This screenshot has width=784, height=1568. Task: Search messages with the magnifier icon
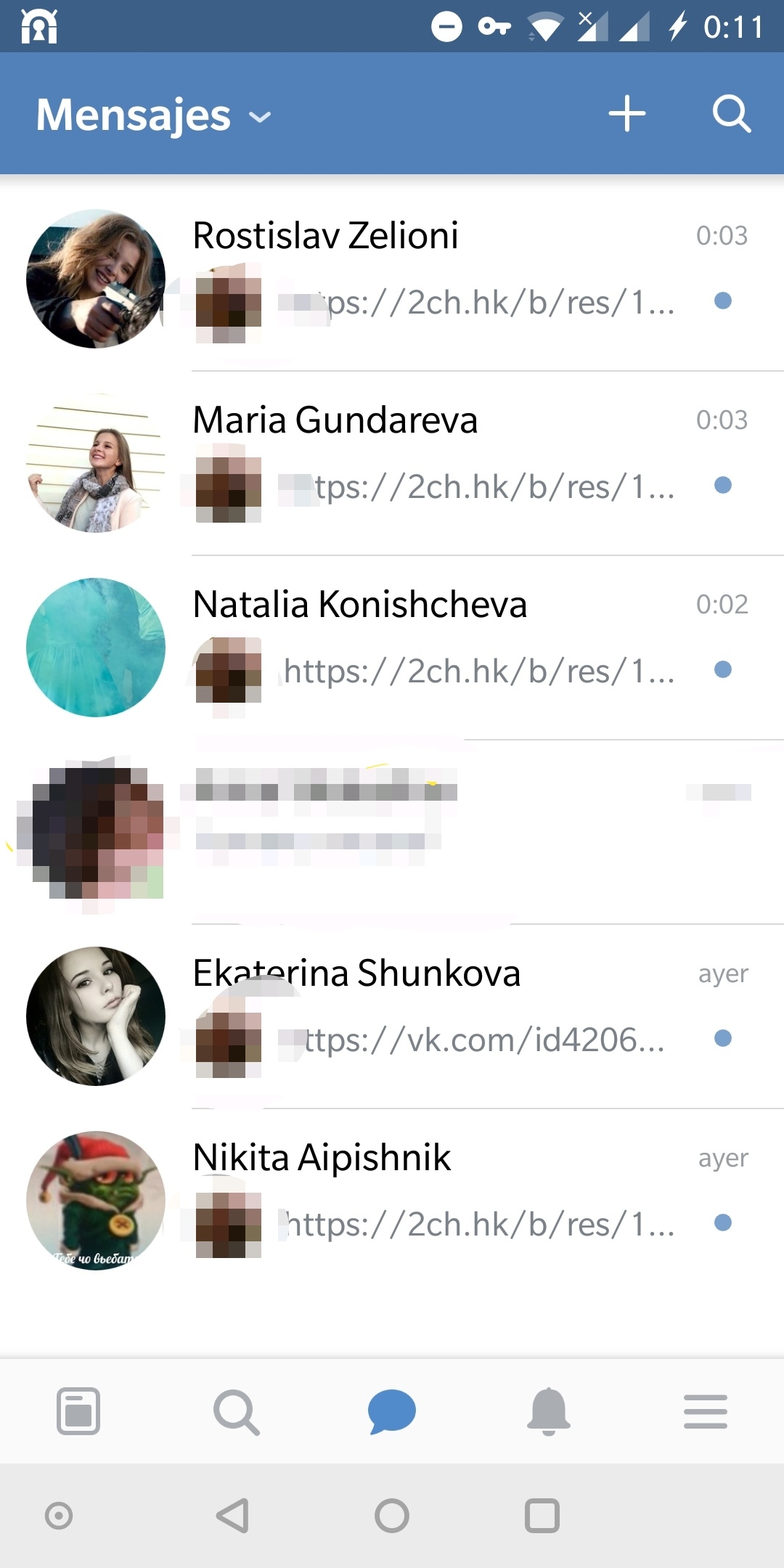[731, 114]
